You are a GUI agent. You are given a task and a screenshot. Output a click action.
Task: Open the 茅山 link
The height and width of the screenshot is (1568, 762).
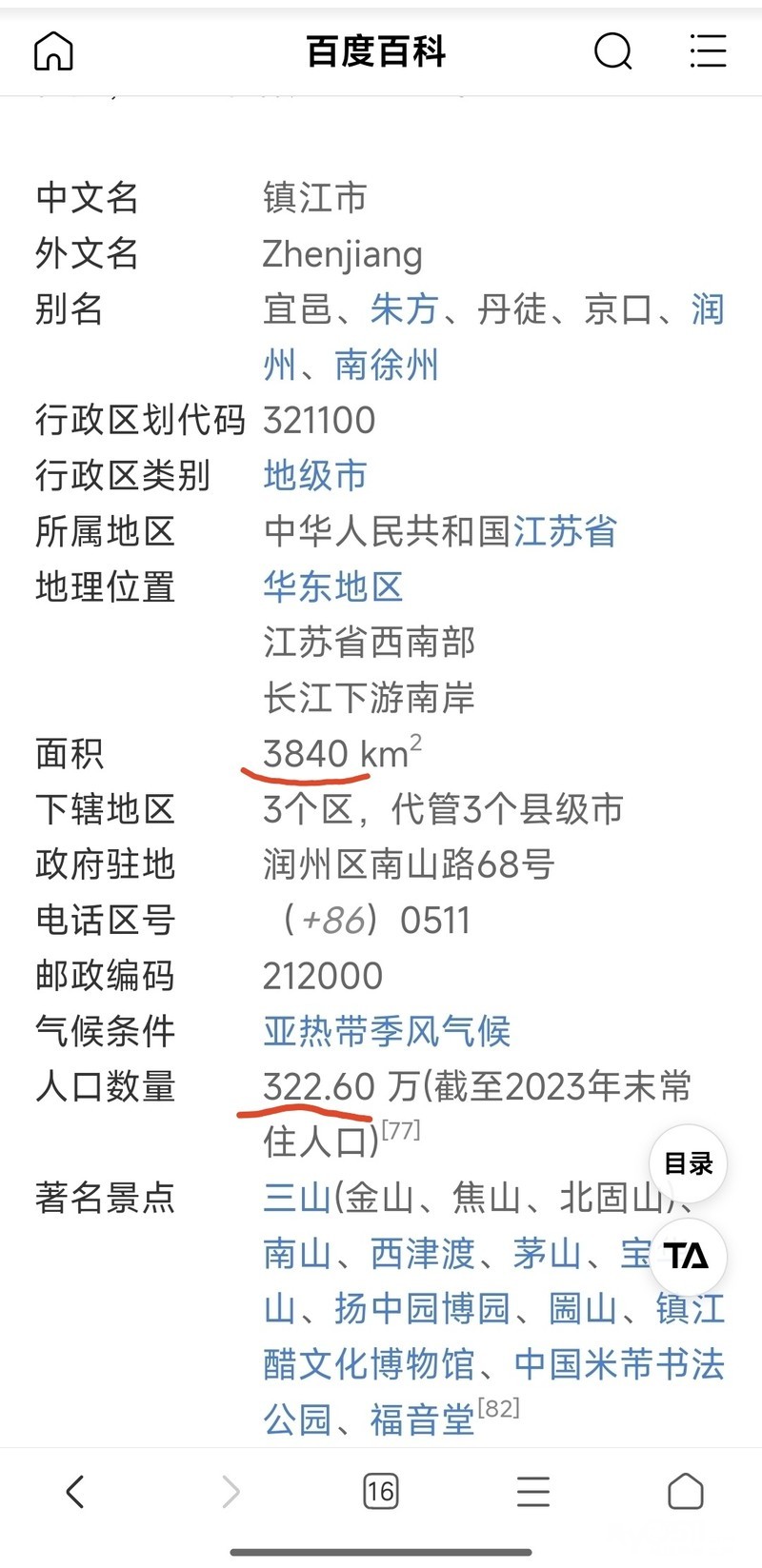point(548,1253)
